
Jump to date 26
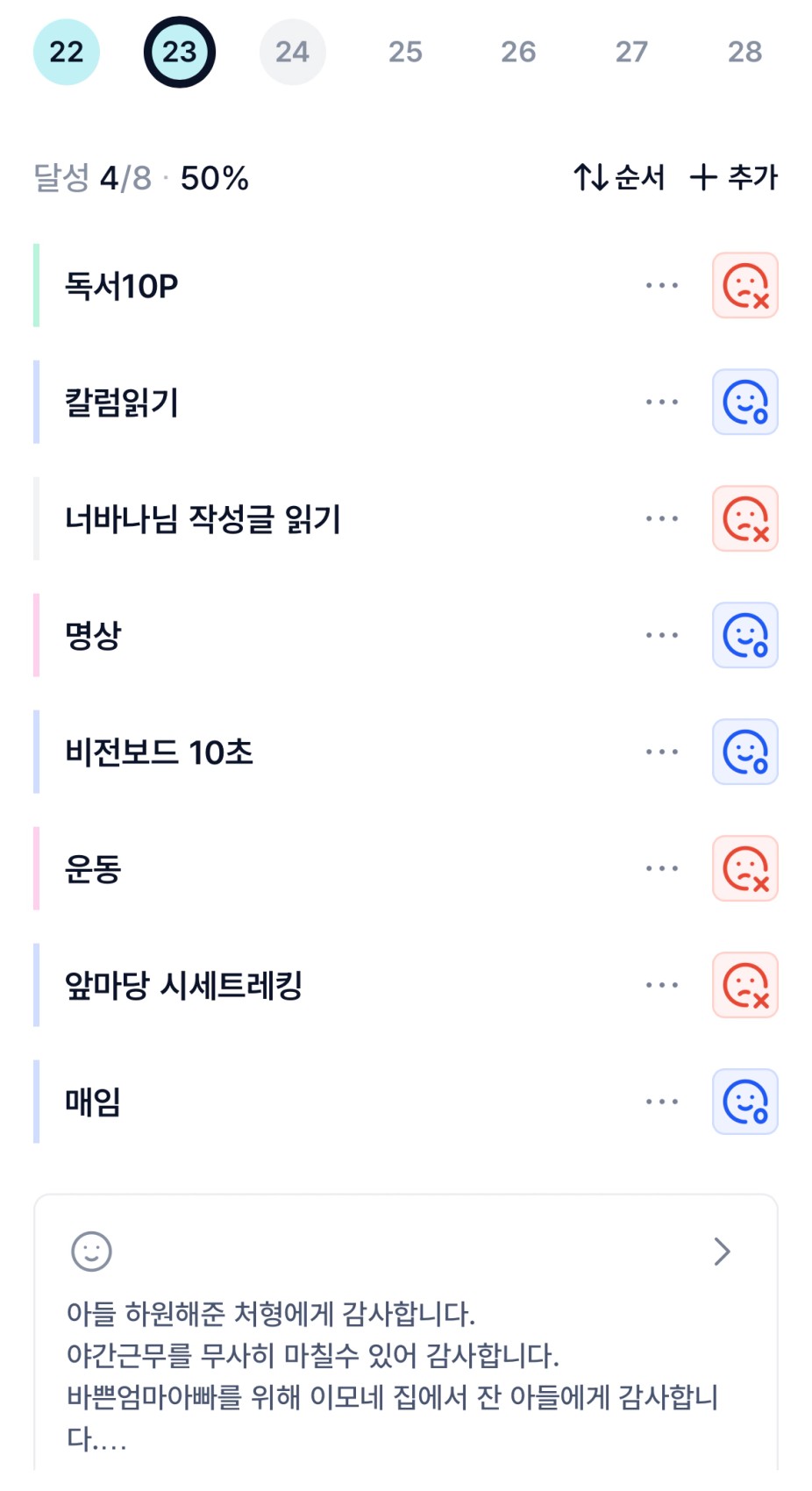(518, 52)
